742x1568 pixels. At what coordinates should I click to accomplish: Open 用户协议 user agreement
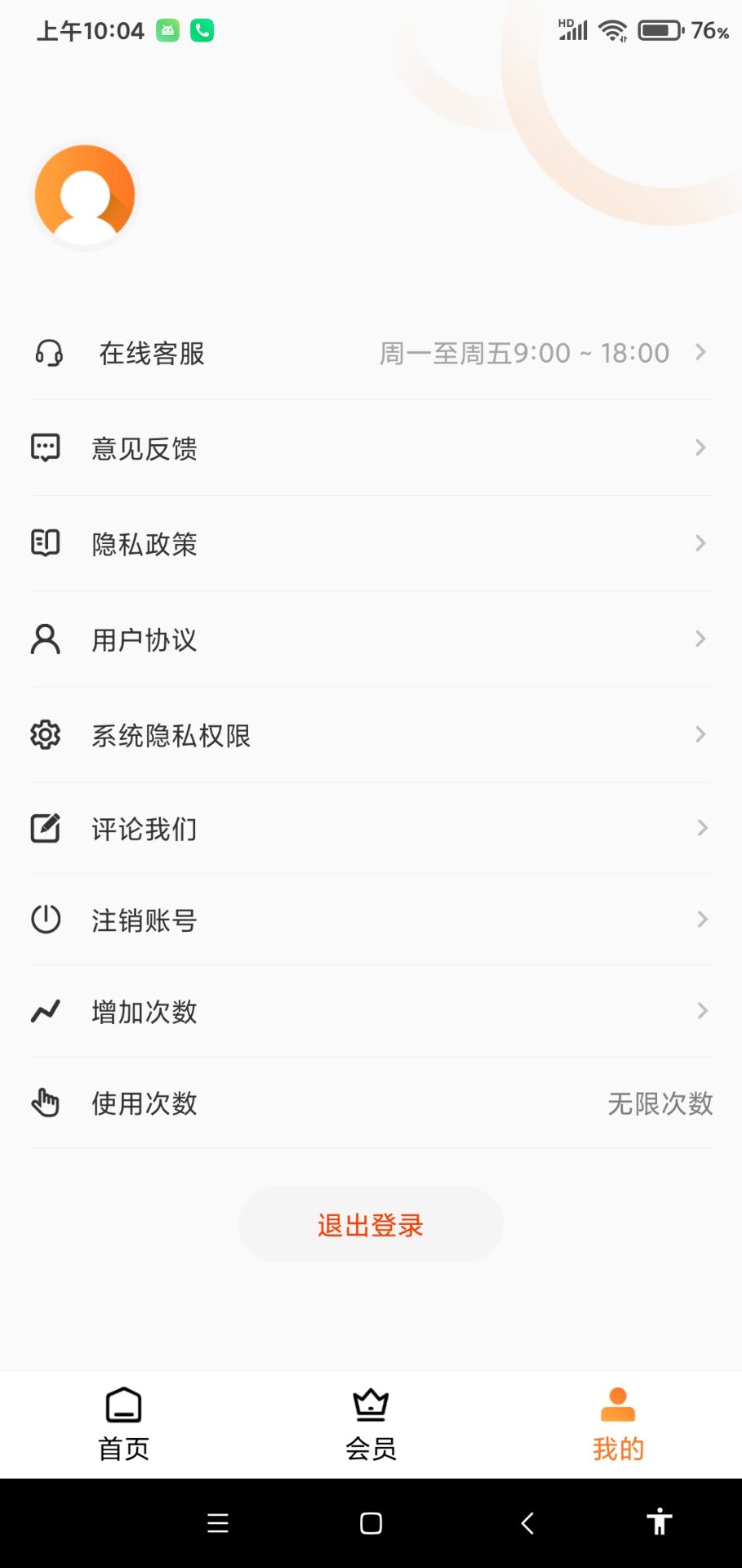pyautogui.click(x=371, y=639)
